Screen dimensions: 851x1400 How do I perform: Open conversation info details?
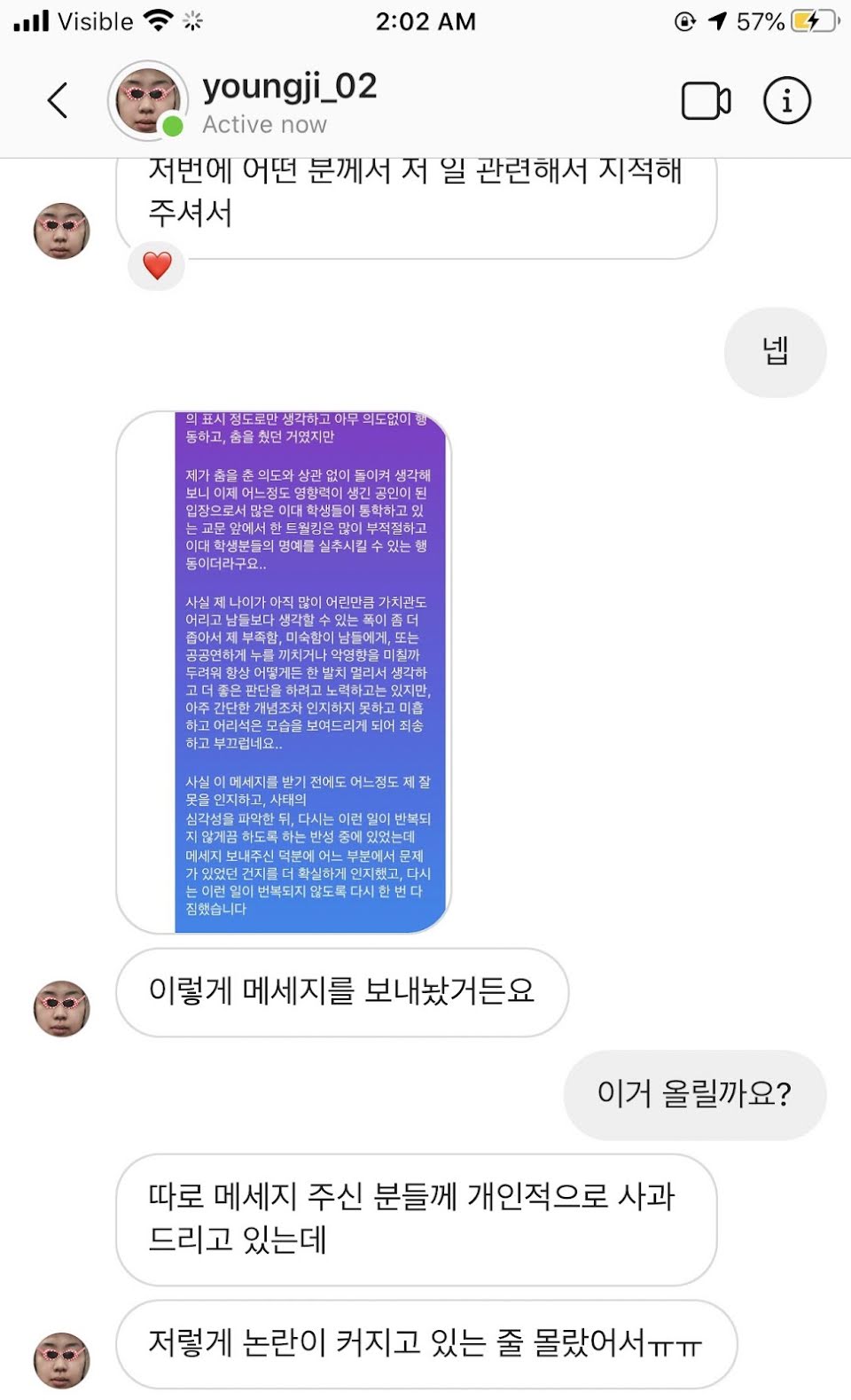pos(786,100)
